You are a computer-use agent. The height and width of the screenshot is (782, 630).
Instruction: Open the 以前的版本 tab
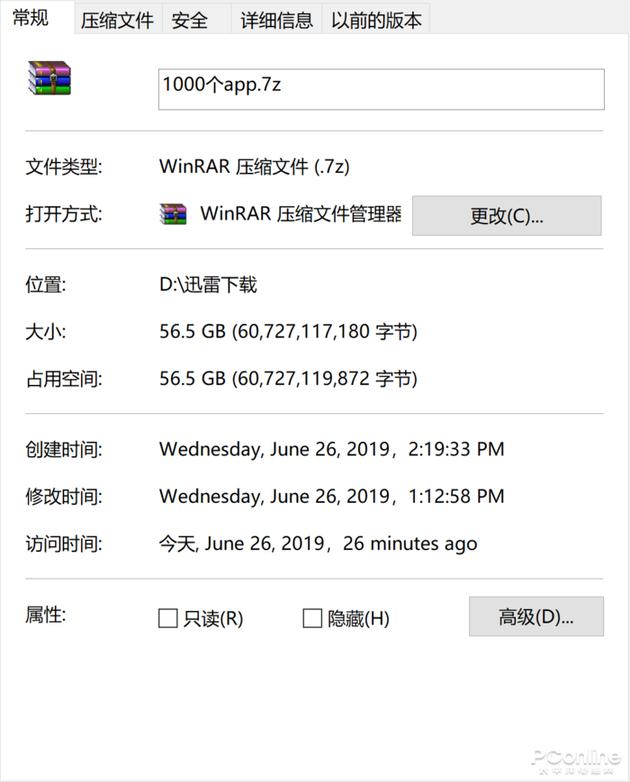[376, 19]
